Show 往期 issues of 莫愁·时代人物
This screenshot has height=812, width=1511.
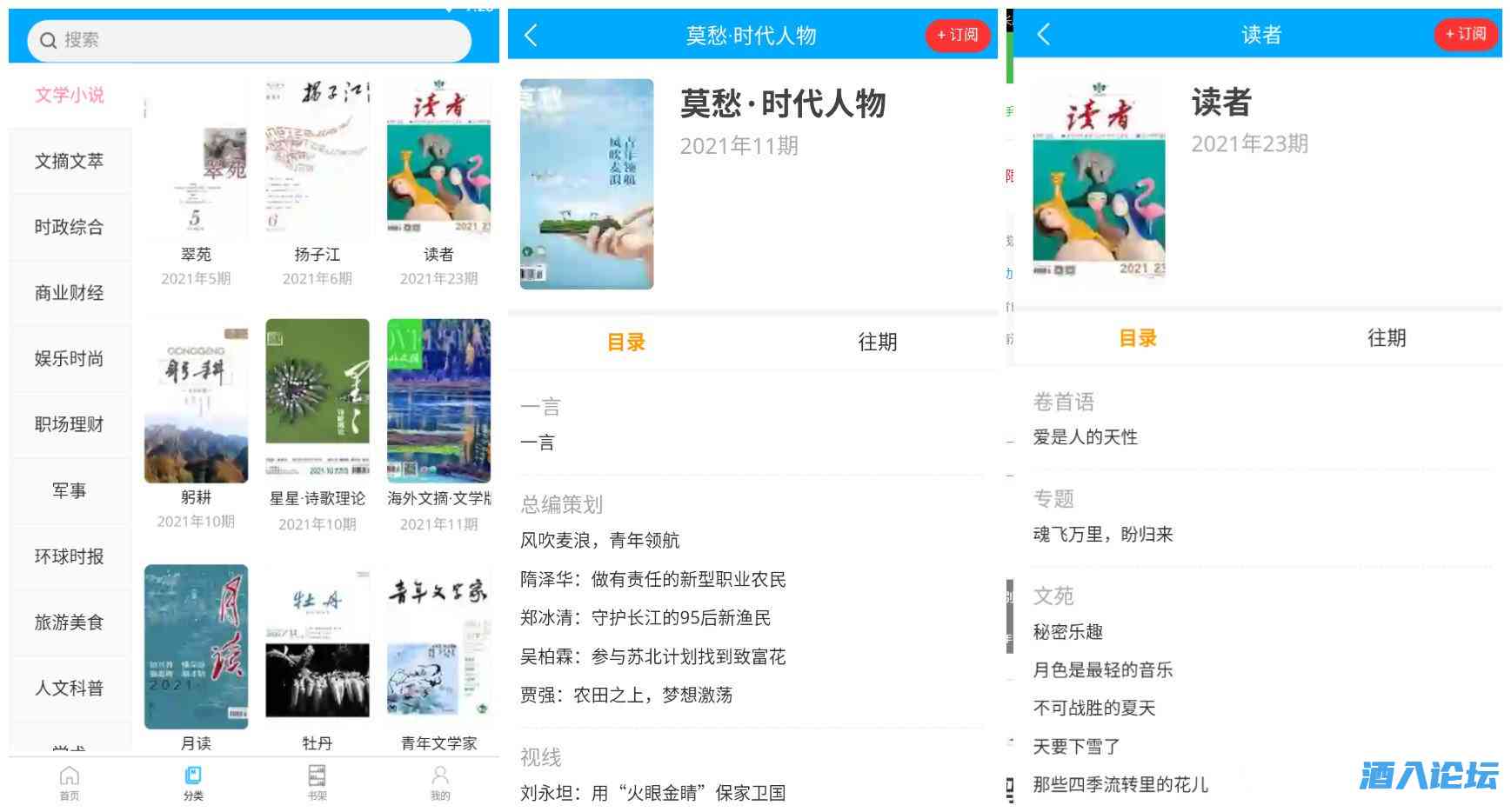coord(877,342)
